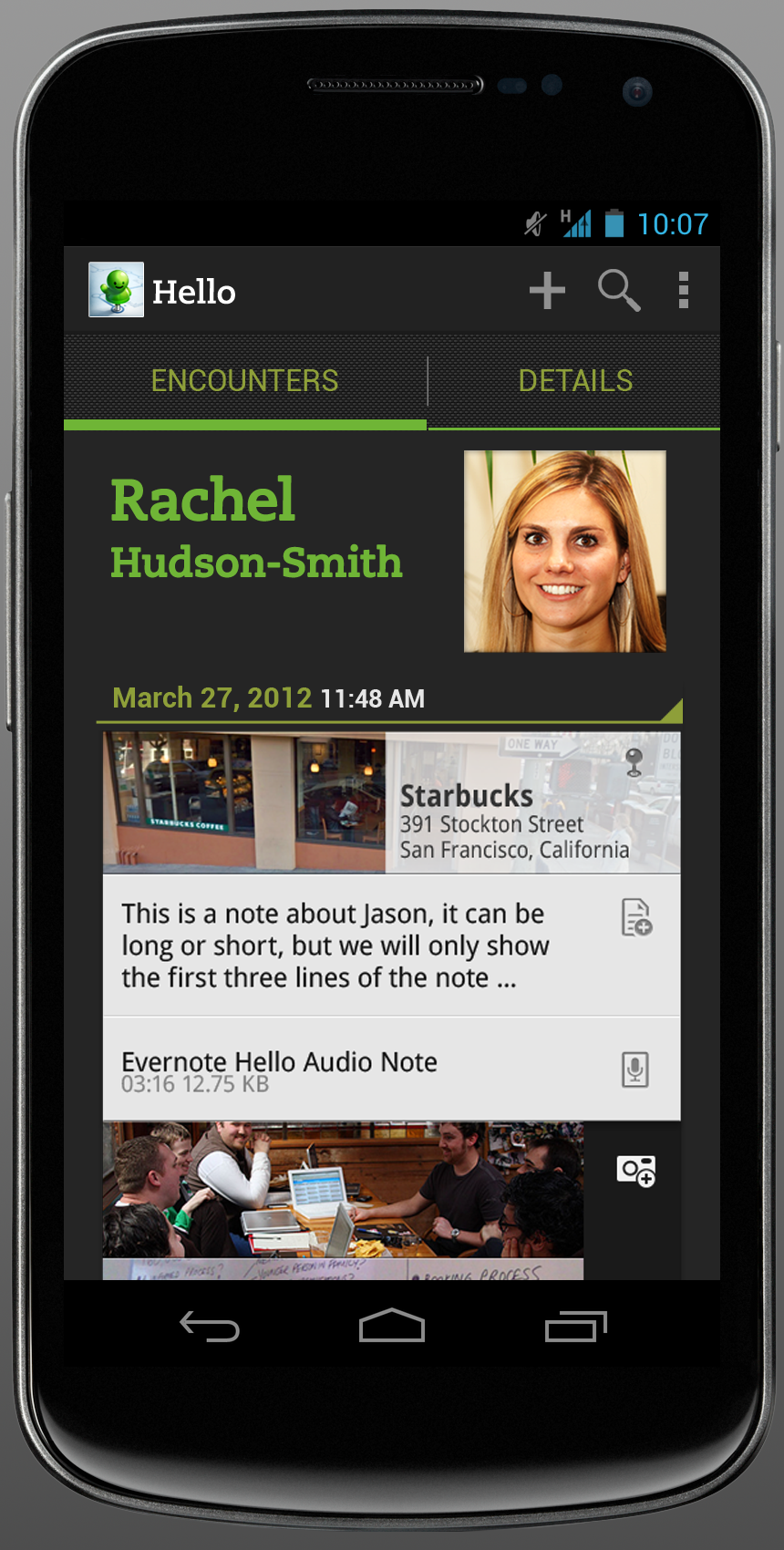
Task: Add a photo with camera-plus icon
Action: 635,1171
